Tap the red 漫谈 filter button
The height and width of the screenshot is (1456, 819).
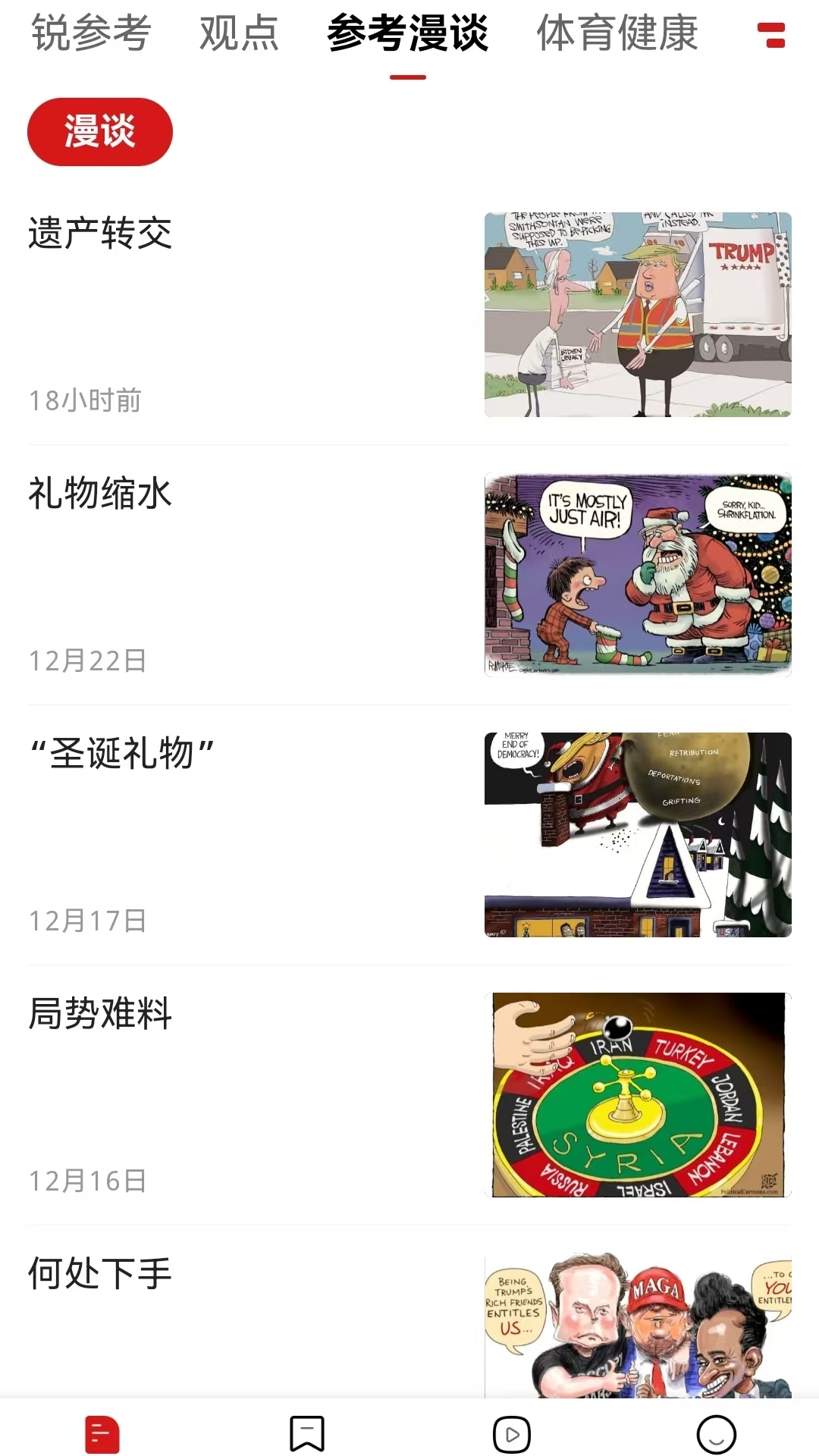tap(100, 130)
